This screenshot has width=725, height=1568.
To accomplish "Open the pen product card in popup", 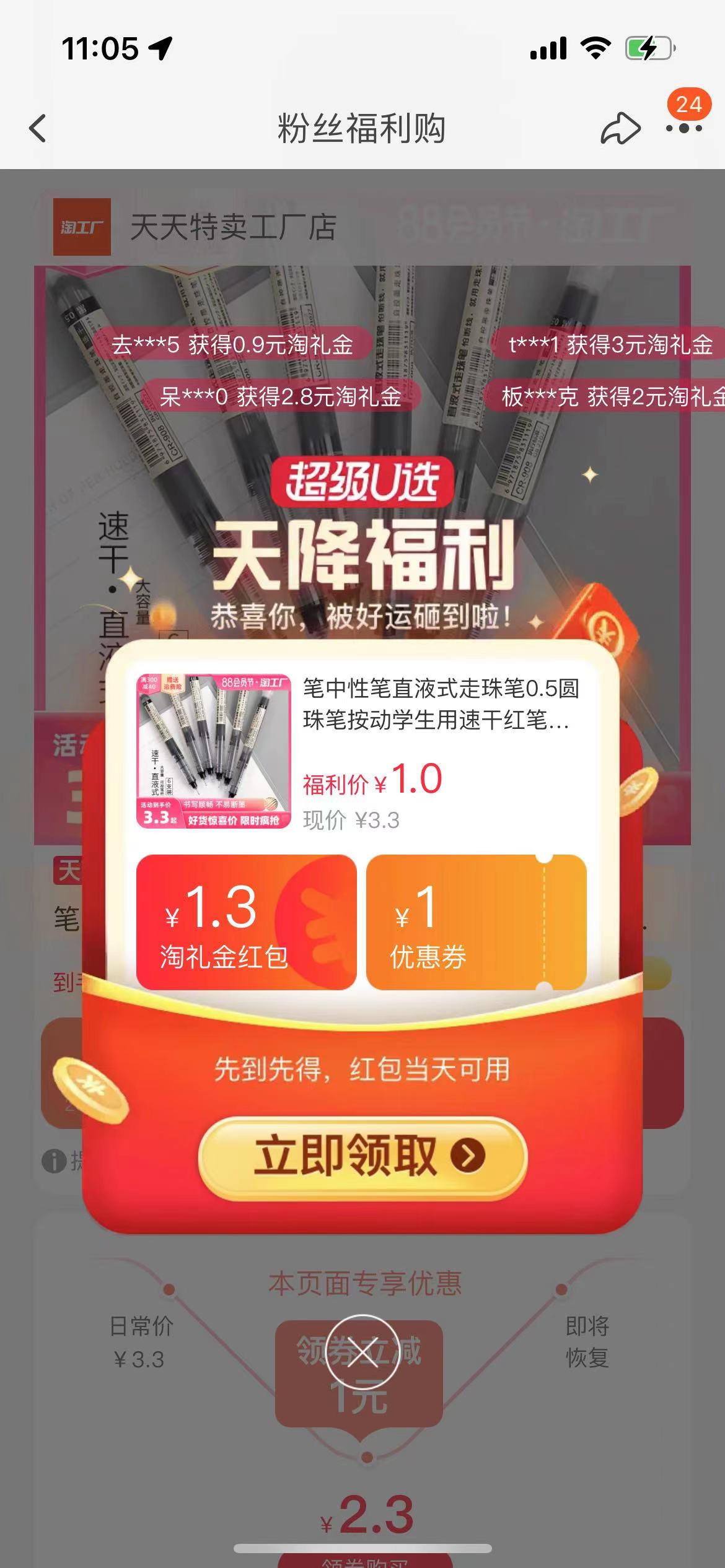I will (x=362, y=752).
